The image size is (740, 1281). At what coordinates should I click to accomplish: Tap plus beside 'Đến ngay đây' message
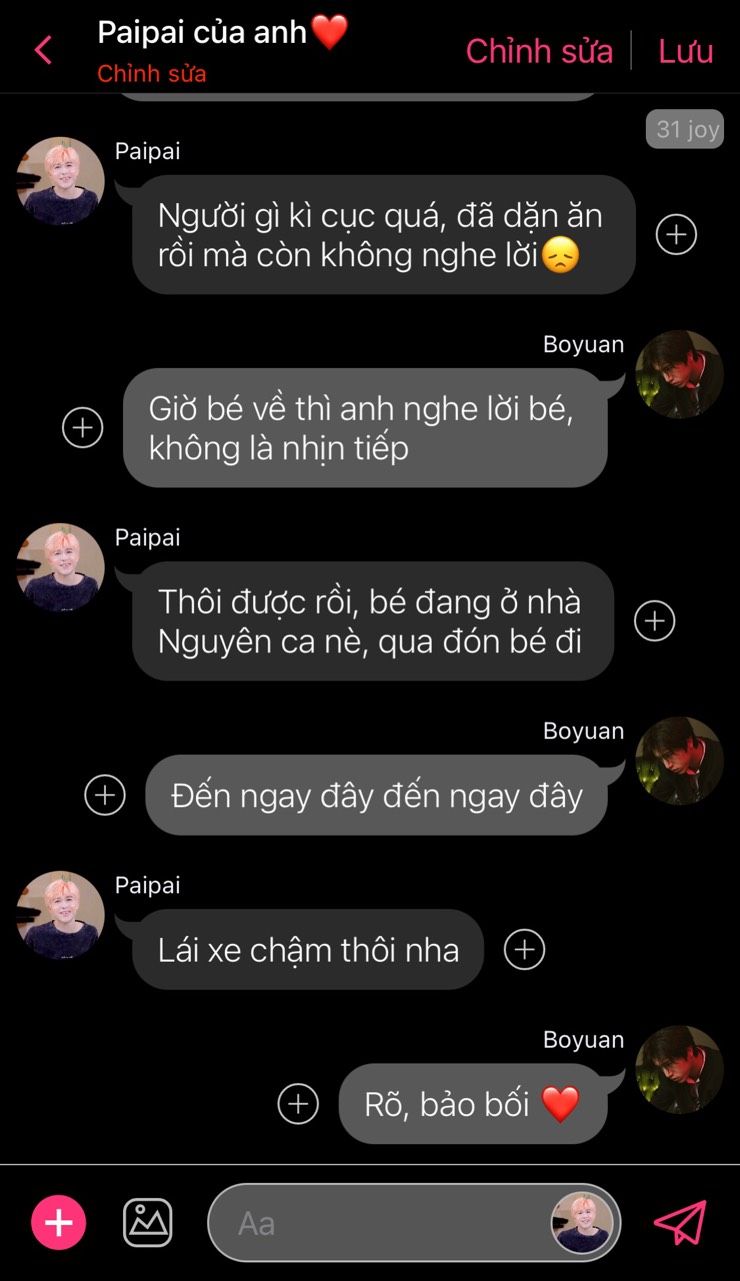pos(105,796)
